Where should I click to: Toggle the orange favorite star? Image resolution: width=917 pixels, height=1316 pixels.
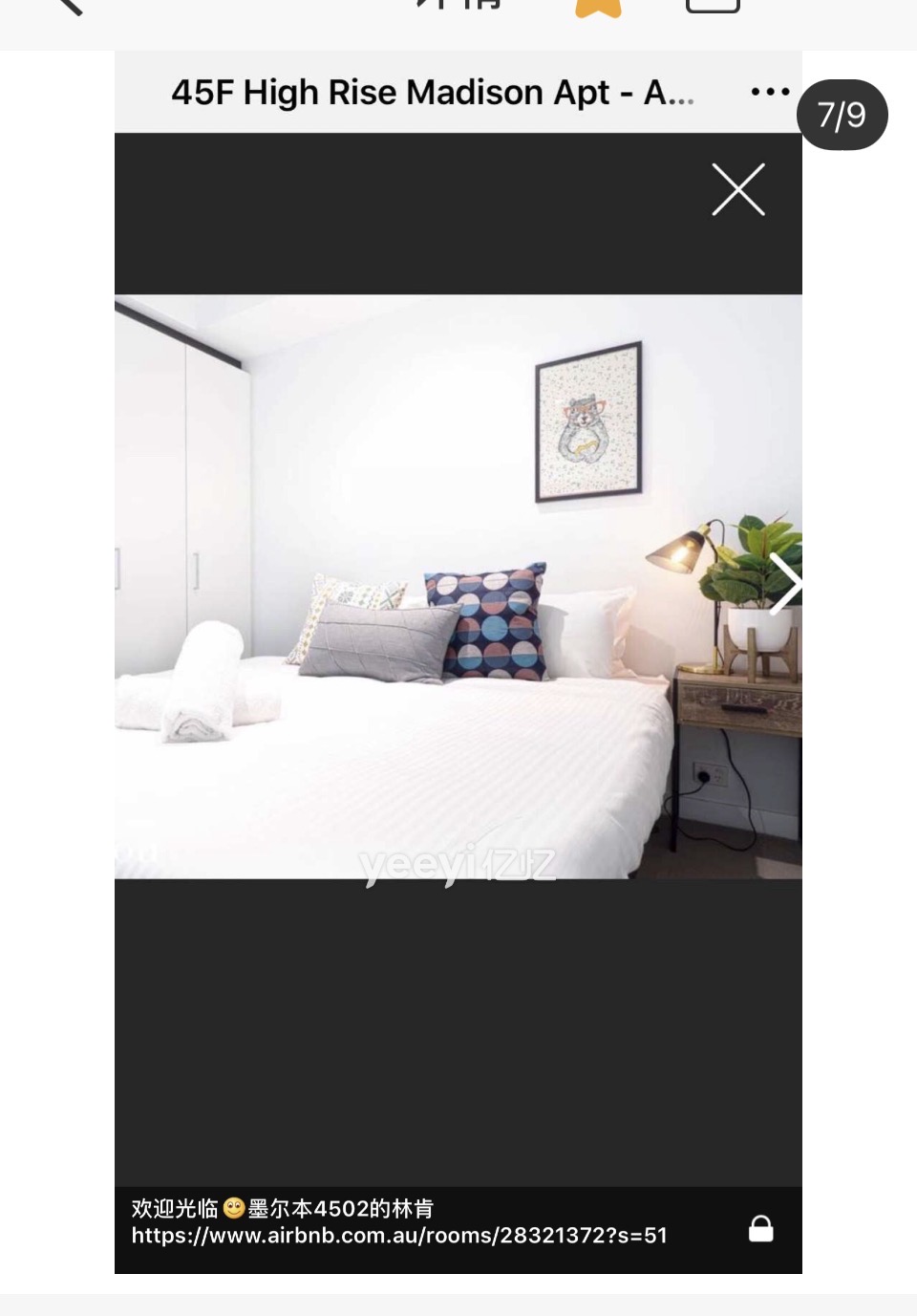point(598,7)
